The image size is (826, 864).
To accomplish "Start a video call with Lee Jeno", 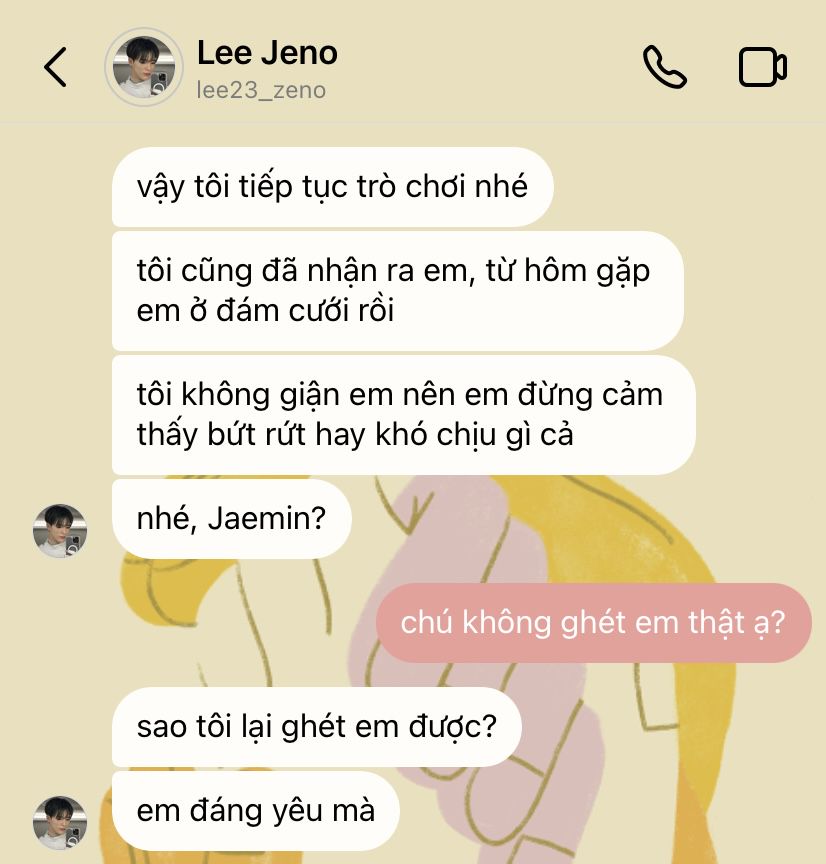I will click(x=762, y=67).
